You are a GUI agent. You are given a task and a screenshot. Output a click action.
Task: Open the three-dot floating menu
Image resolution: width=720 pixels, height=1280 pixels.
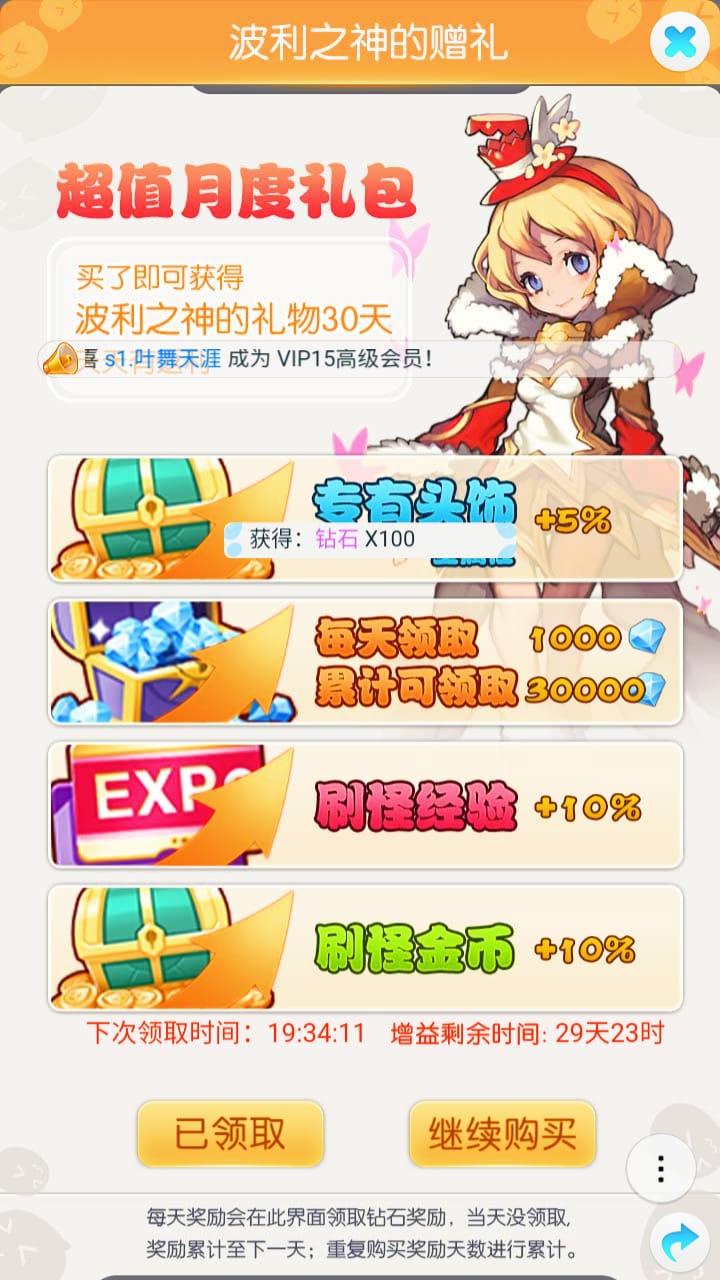click(x=660, y=1168)
